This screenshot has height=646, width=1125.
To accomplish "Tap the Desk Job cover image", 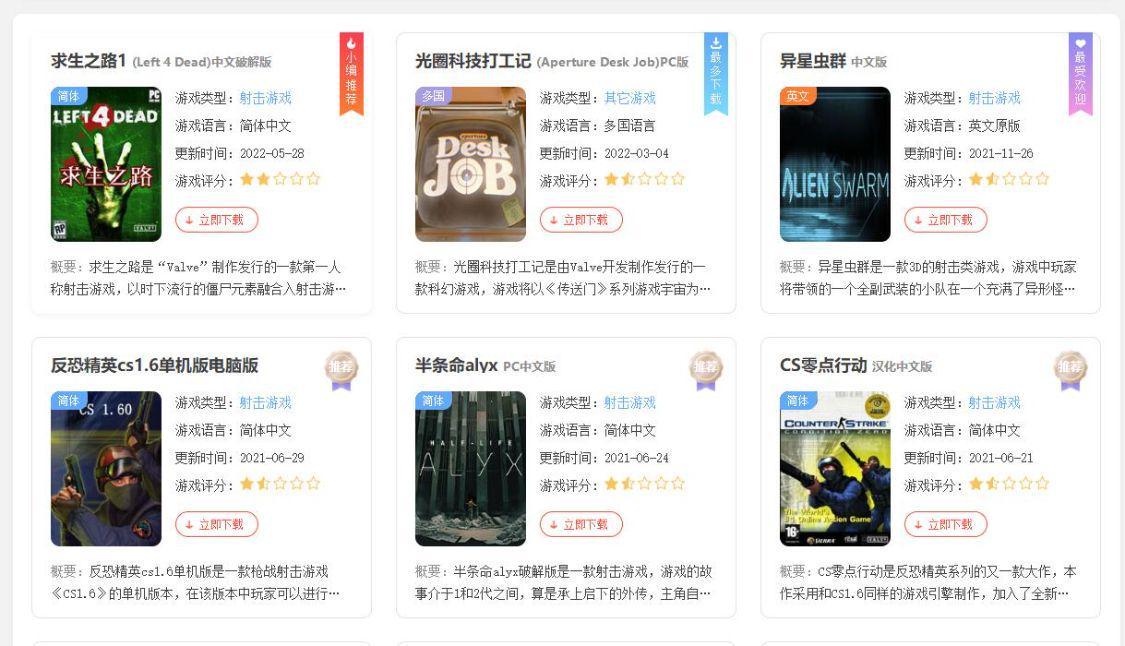I will 470,165.
